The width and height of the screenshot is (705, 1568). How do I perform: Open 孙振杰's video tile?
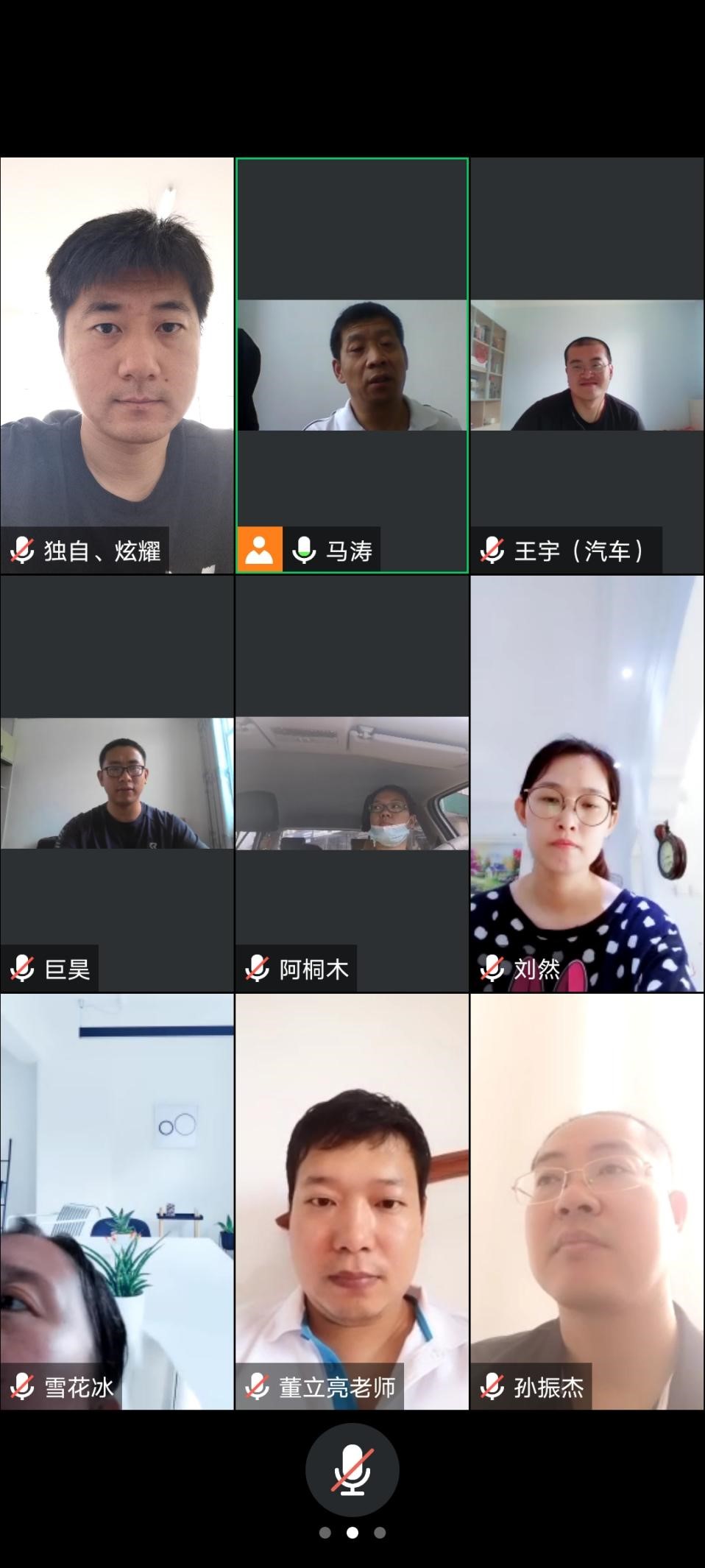[587, 1201]
